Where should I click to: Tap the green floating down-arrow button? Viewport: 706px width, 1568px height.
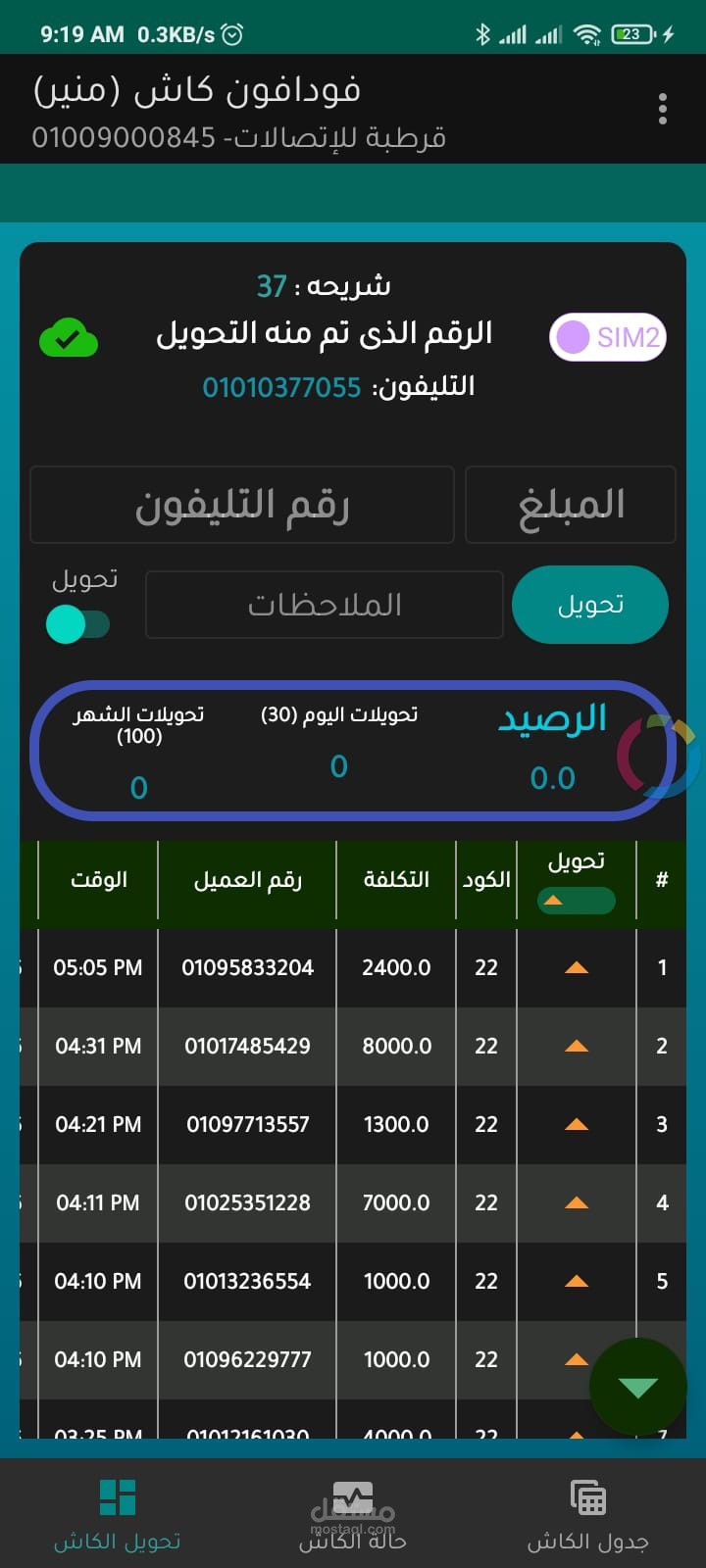(x=638, y=1387)
